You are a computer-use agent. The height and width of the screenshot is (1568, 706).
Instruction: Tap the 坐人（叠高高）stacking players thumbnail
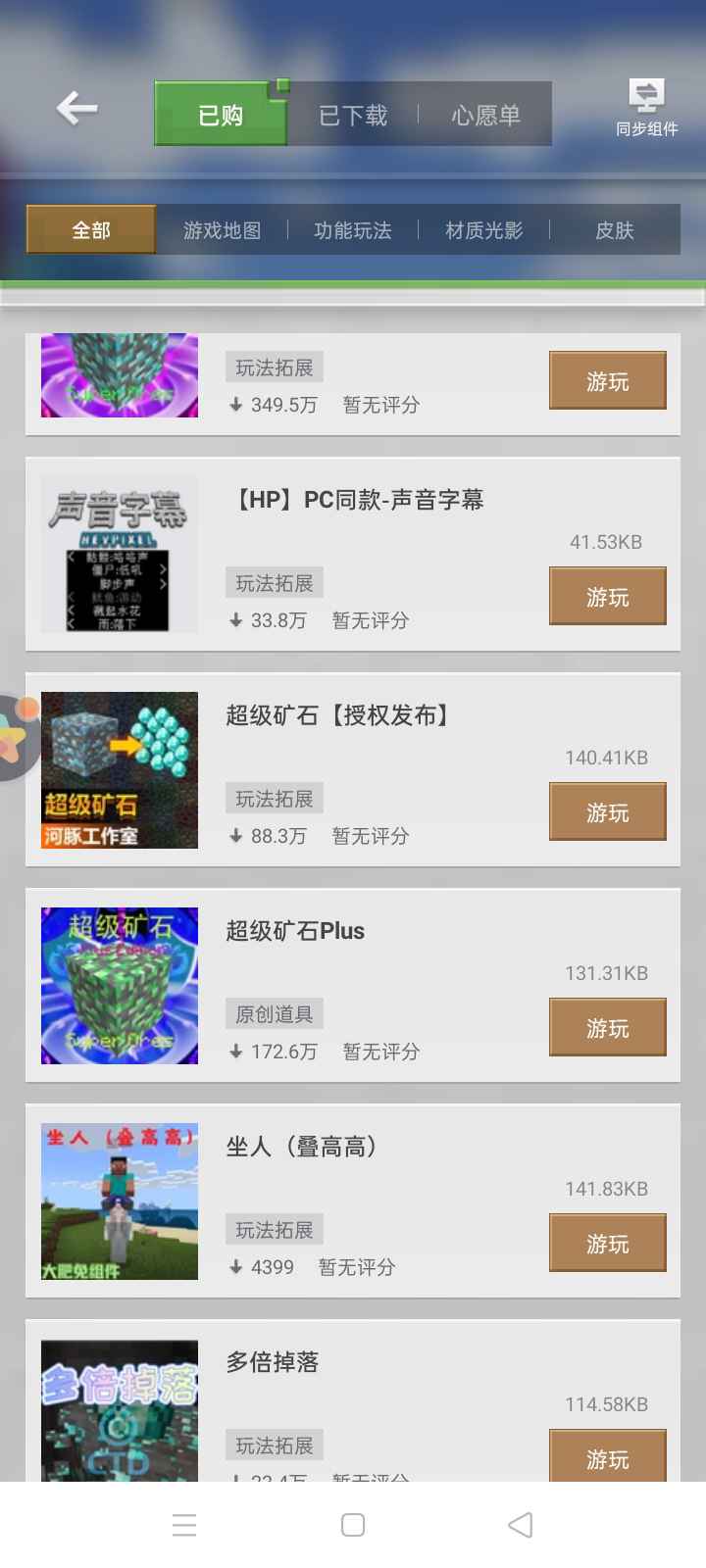(x=119, y=1201)
